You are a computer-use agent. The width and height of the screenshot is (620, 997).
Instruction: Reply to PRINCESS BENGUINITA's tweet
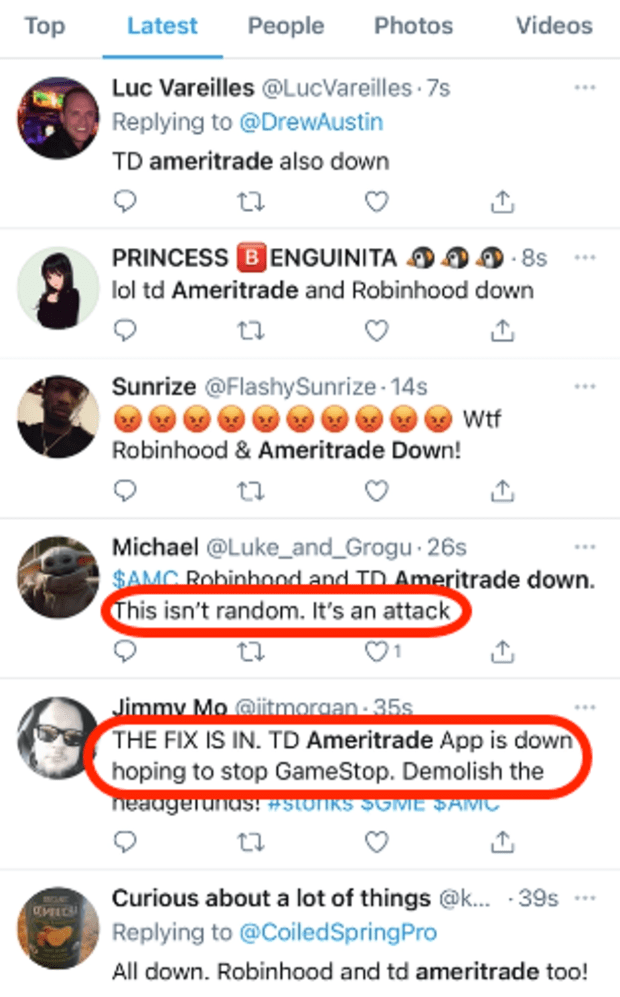125,331
